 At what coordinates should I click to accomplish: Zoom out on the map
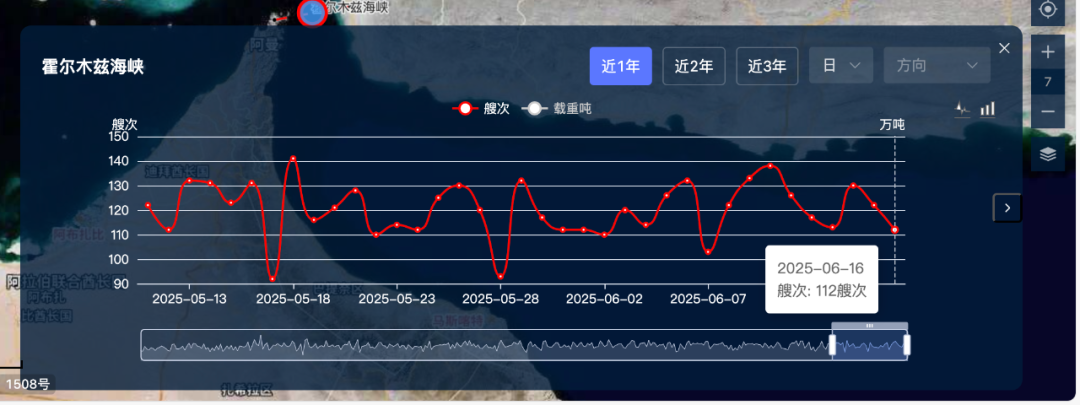pos(1047,111)
